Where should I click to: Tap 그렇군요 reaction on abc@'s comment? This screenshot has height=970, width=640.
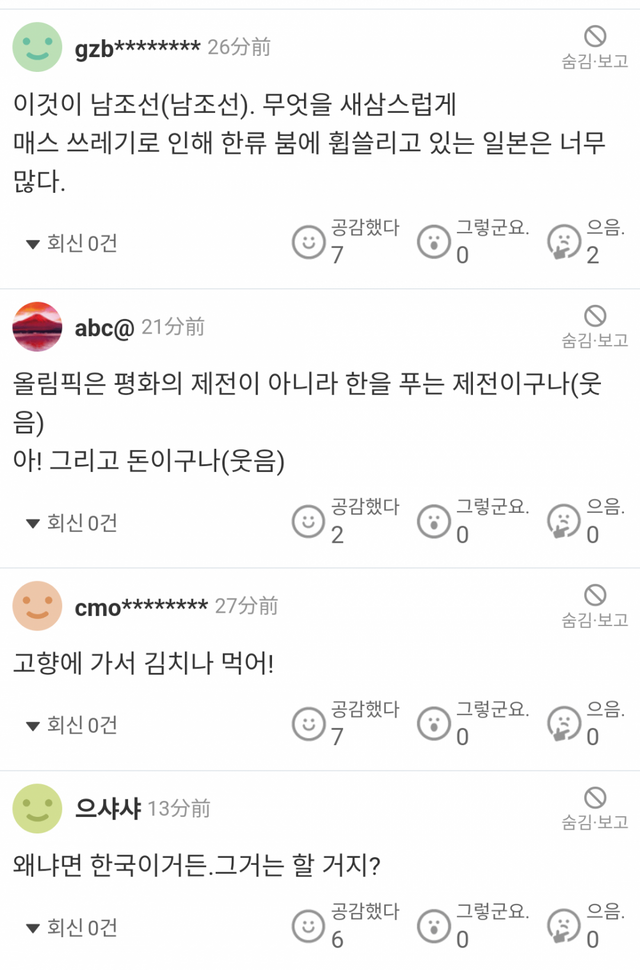pyautogui.click(x=433, y=521)
